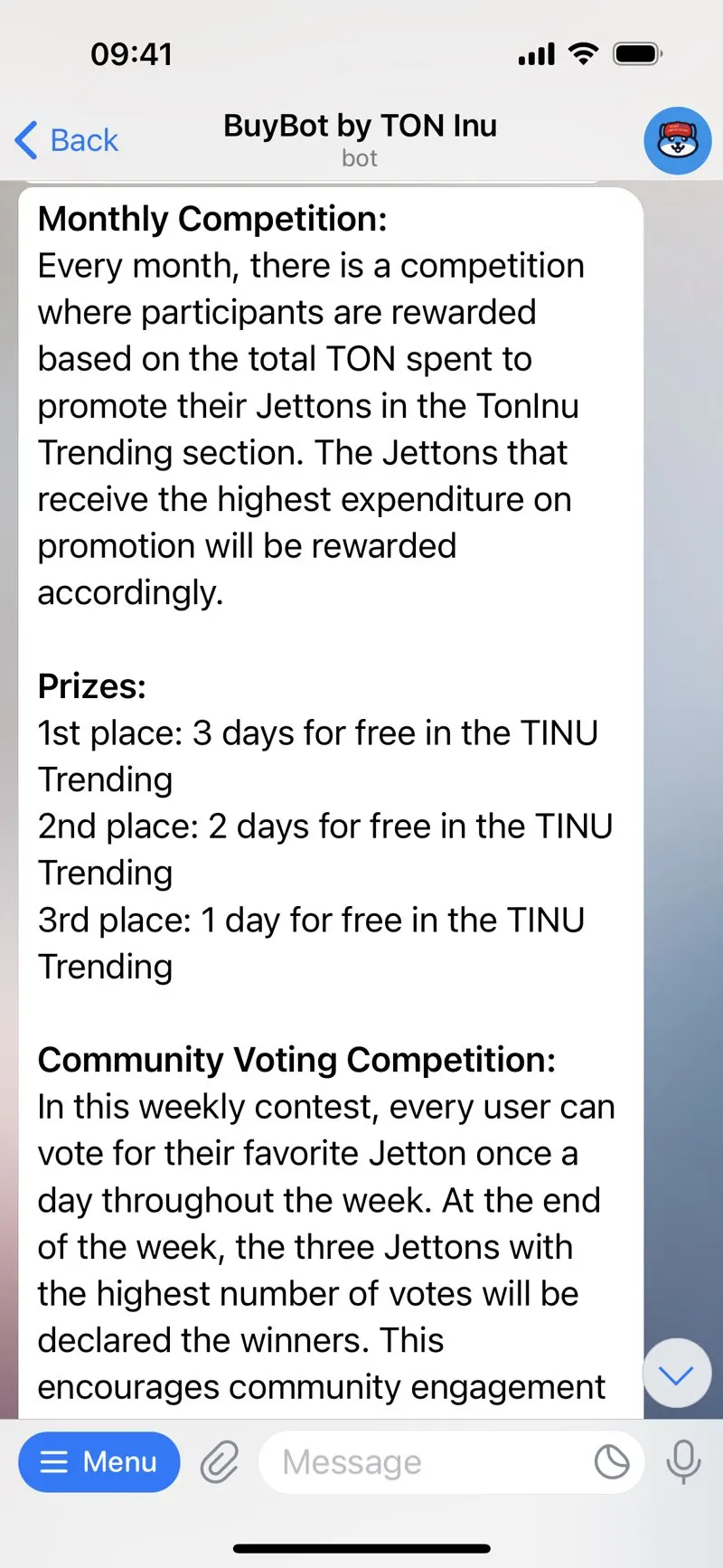Open the BuyBot profile avatar
Image resolution: width=723 pixels, height=1568 pixels.
pyautogui.click(x=677, y=140)
